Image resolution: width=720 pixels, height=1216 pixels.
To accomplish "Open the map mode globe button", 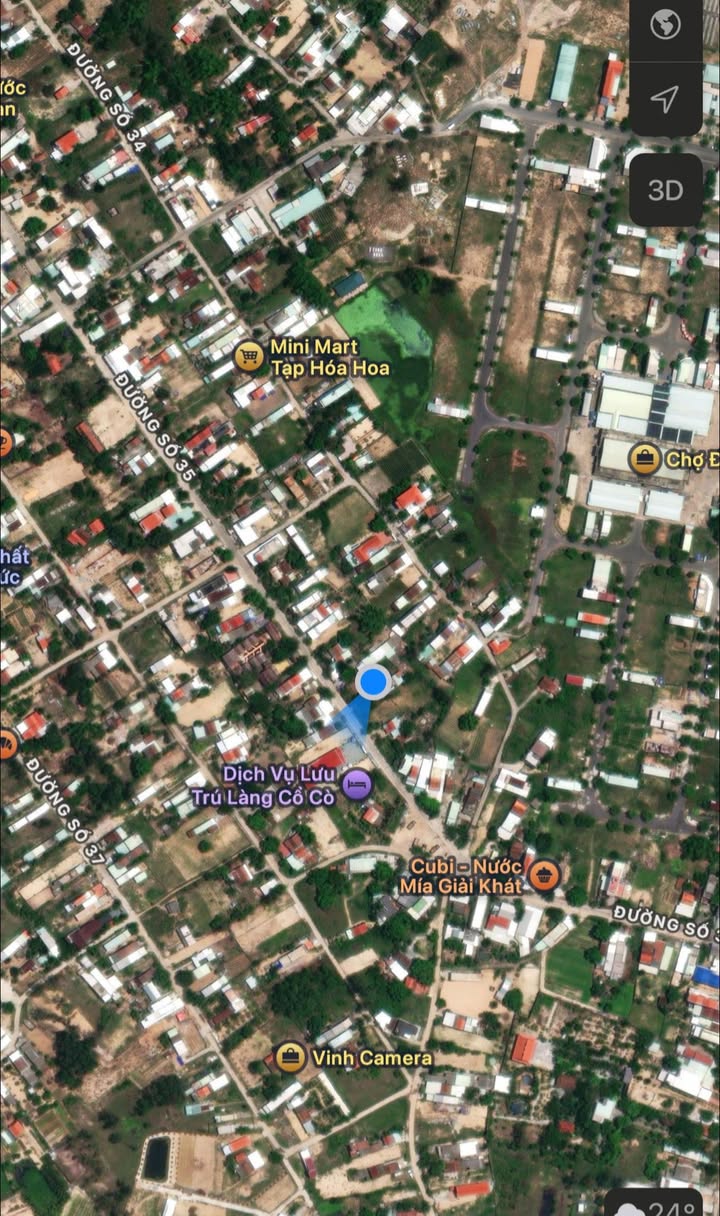I will tap(665, 25).
